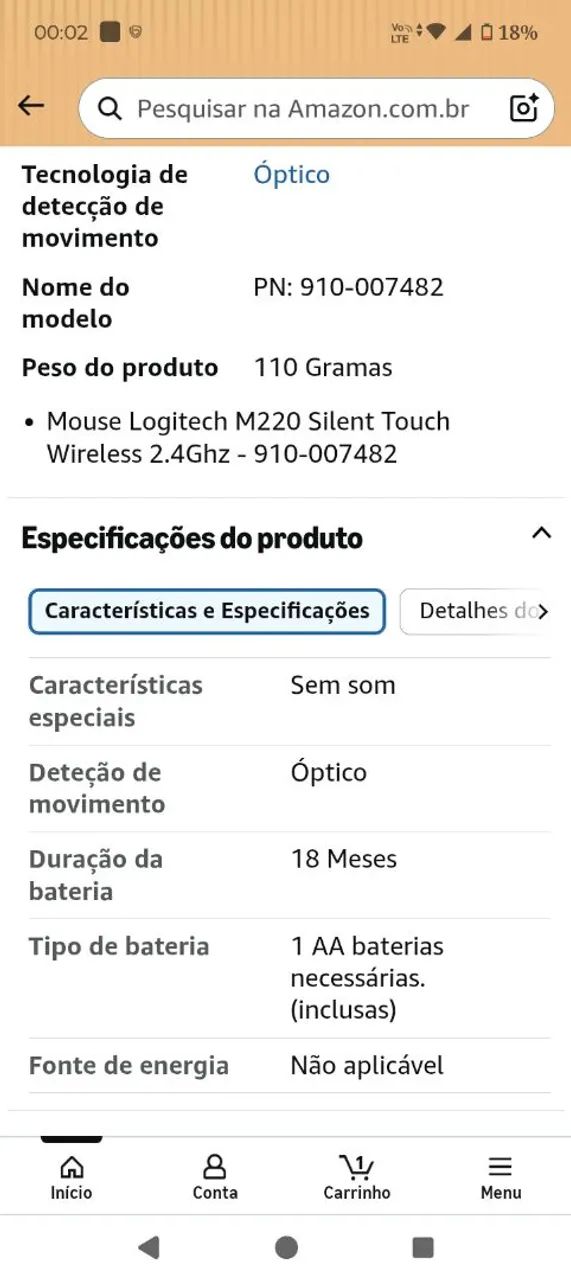Collapse the Especificações do produto section
The width and height of the screenshot is (571, 1280).
point(541,533)
